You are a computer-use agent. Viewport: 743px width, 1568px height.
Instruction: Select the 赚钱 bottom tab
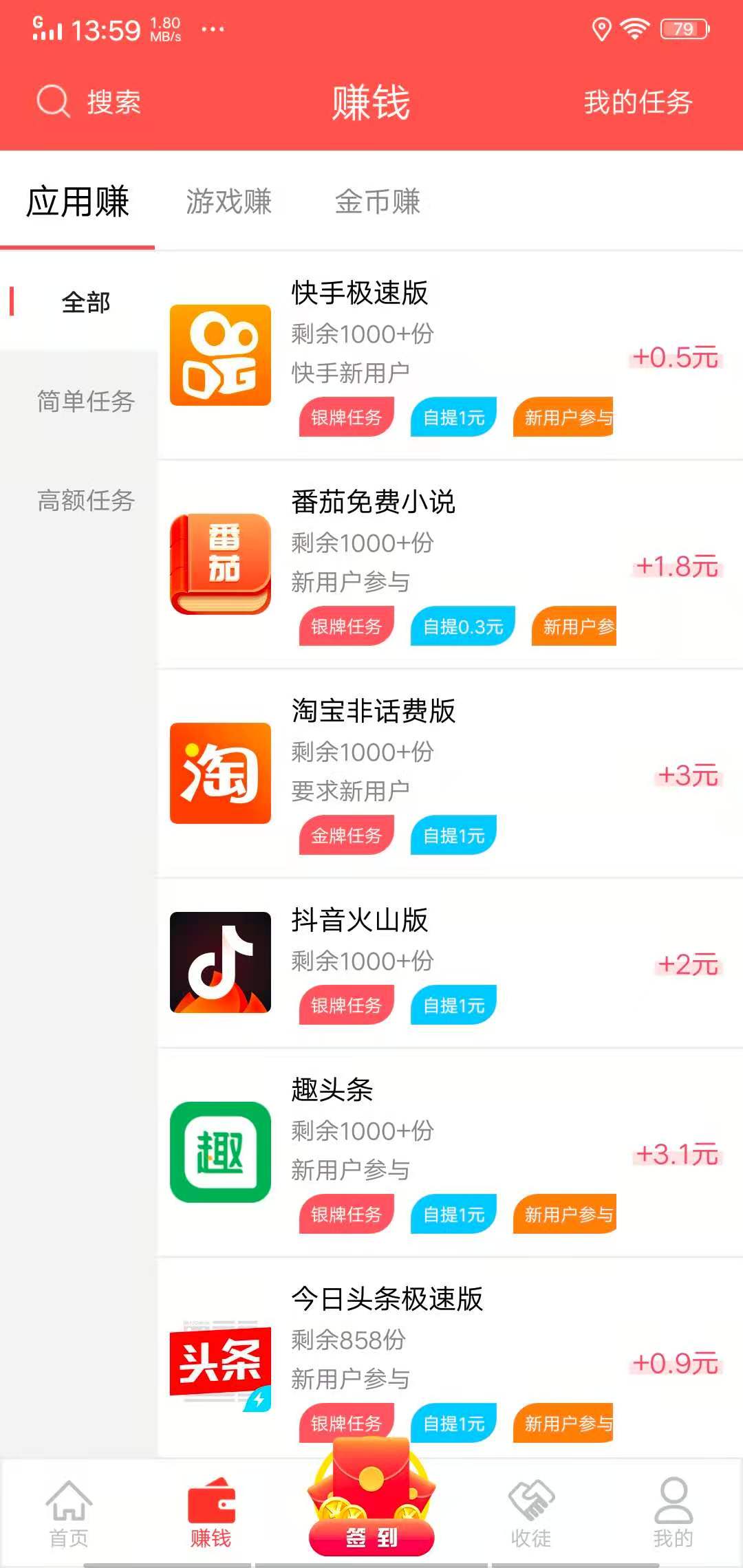coord(211,1513)
